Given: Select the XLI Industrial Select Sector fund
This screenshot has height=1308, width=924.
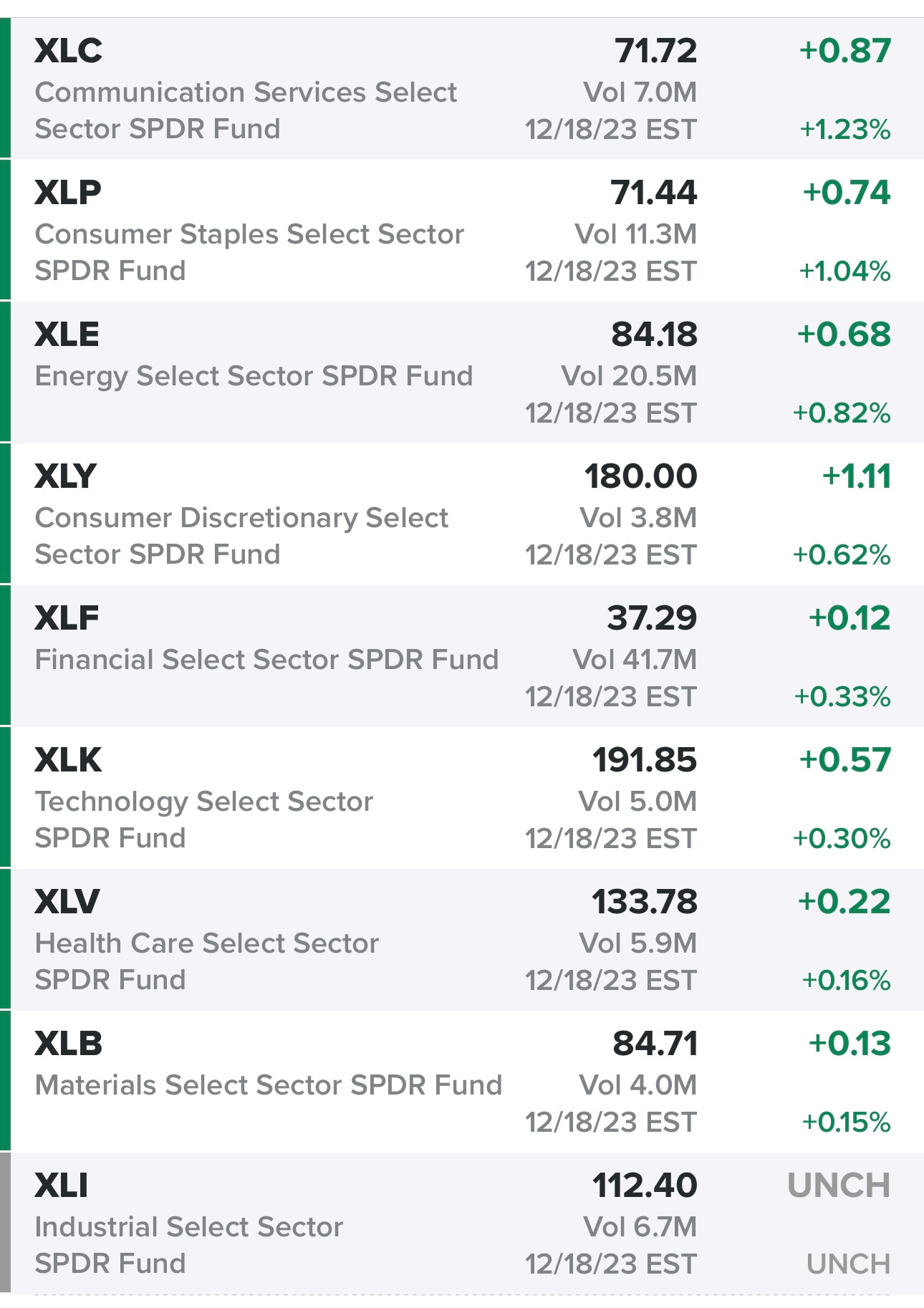Looking at the screenshot, I should tap(462, 1223).
